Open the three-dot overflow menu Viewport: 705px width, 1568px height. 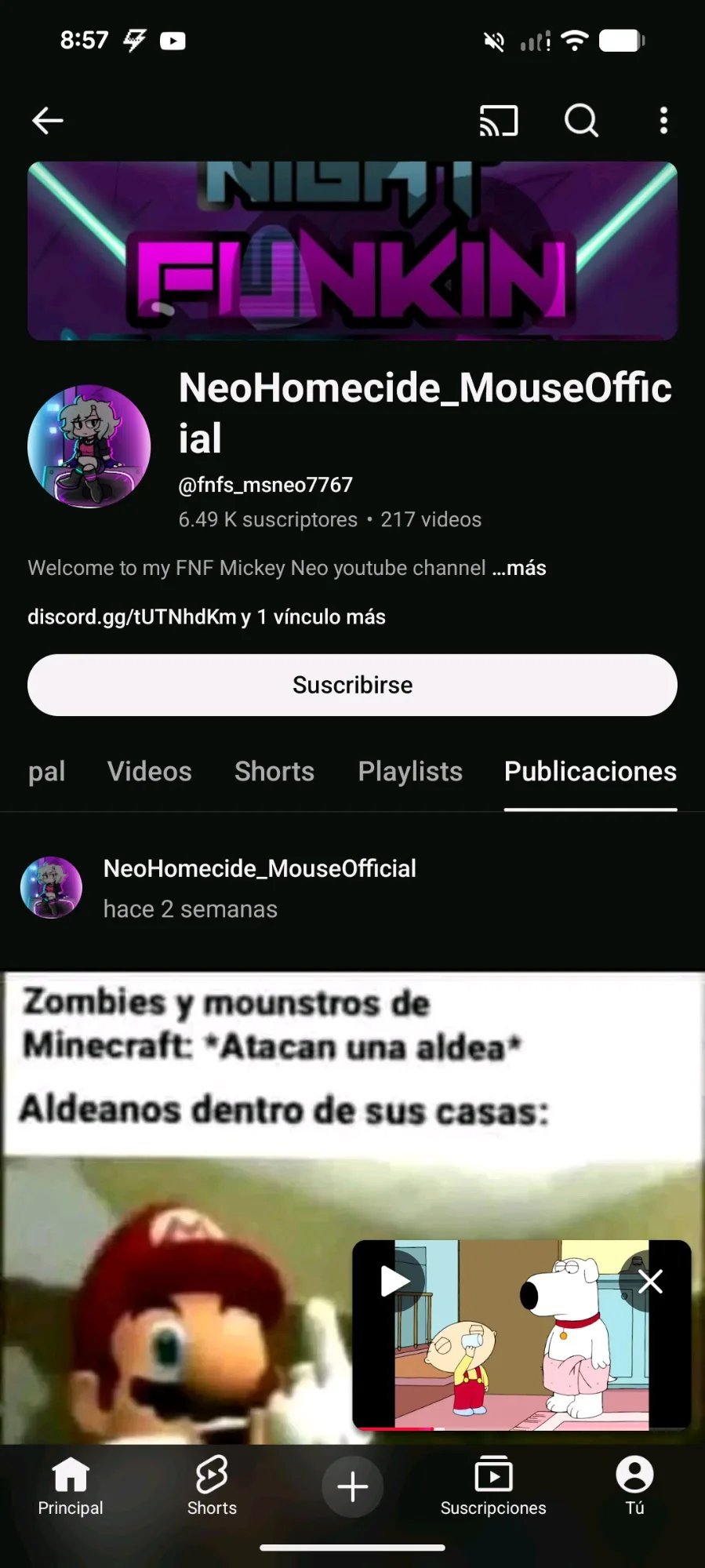click(x=663, y=121)
